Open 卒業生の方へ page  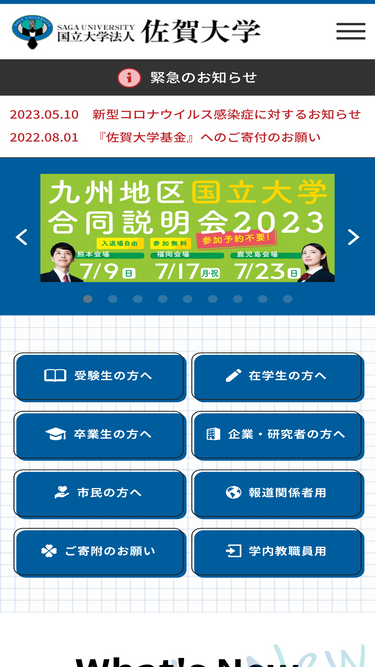pos(99,435)
